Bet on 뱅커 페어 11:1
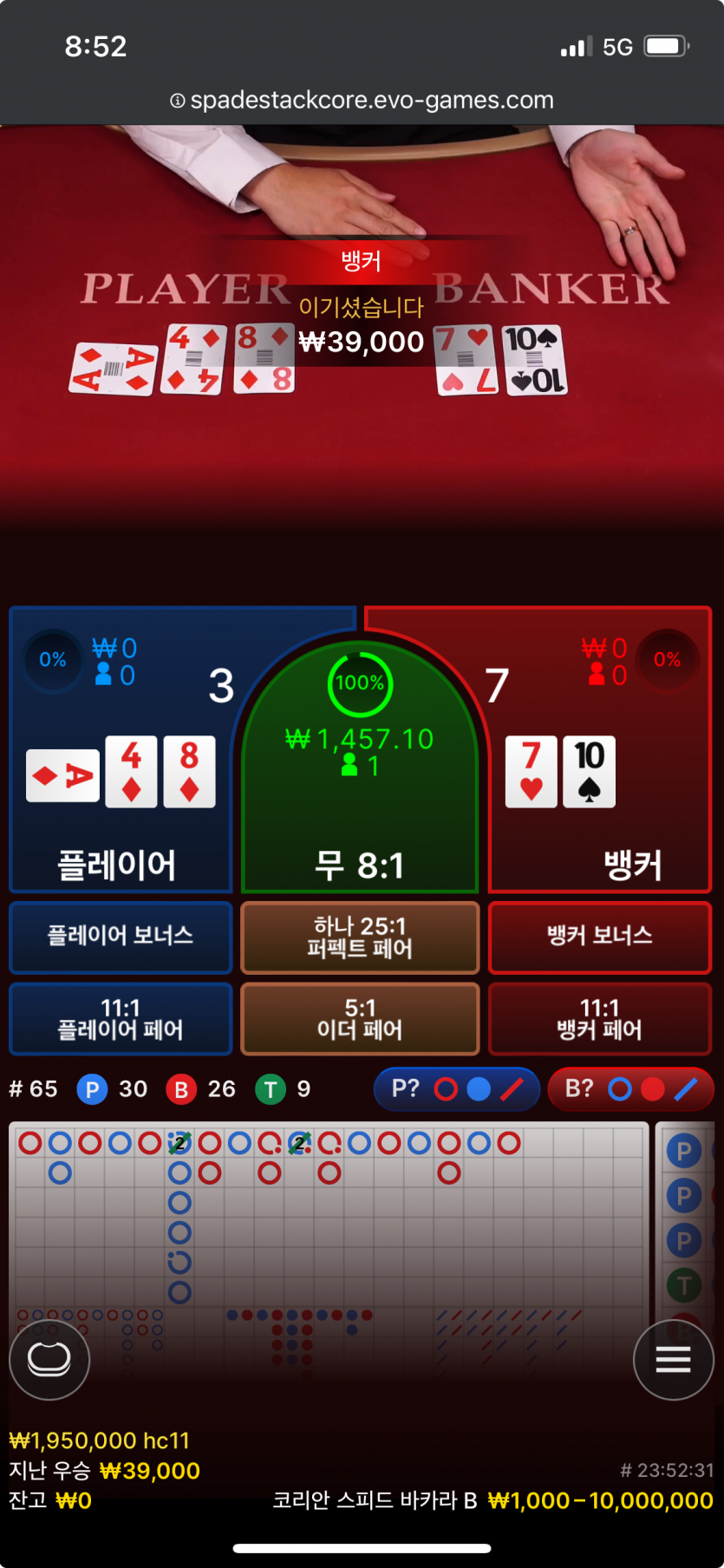 (x=599, y=1018)
